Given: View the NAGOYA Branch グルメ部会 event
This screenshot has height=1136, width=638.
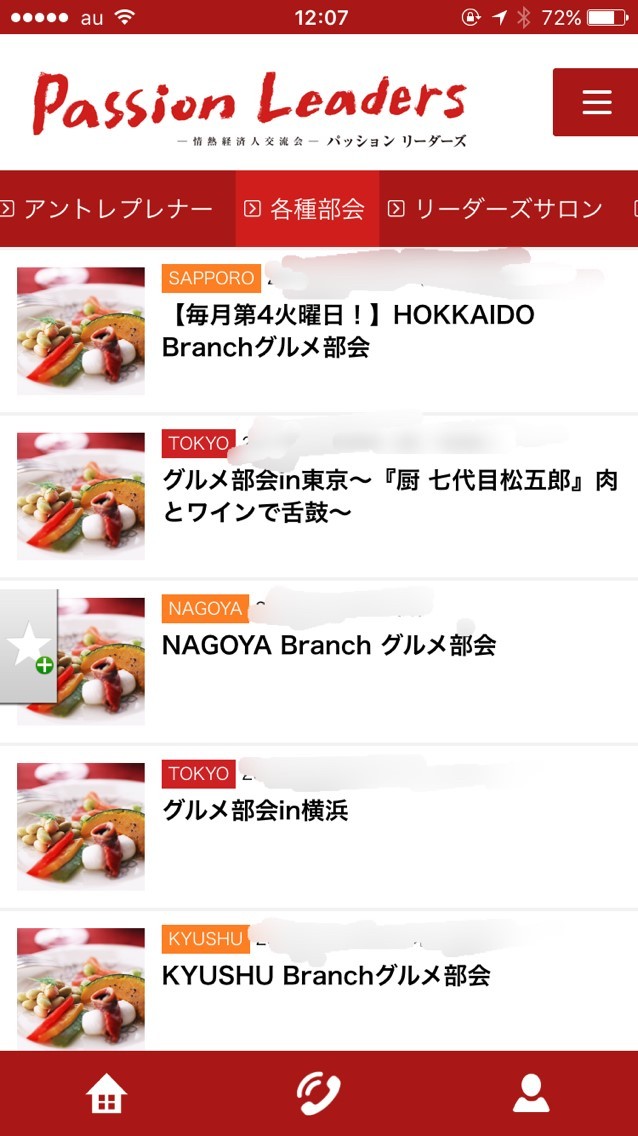Looking at the screenshot, I should pyautogui.click(x=329, y=645).
